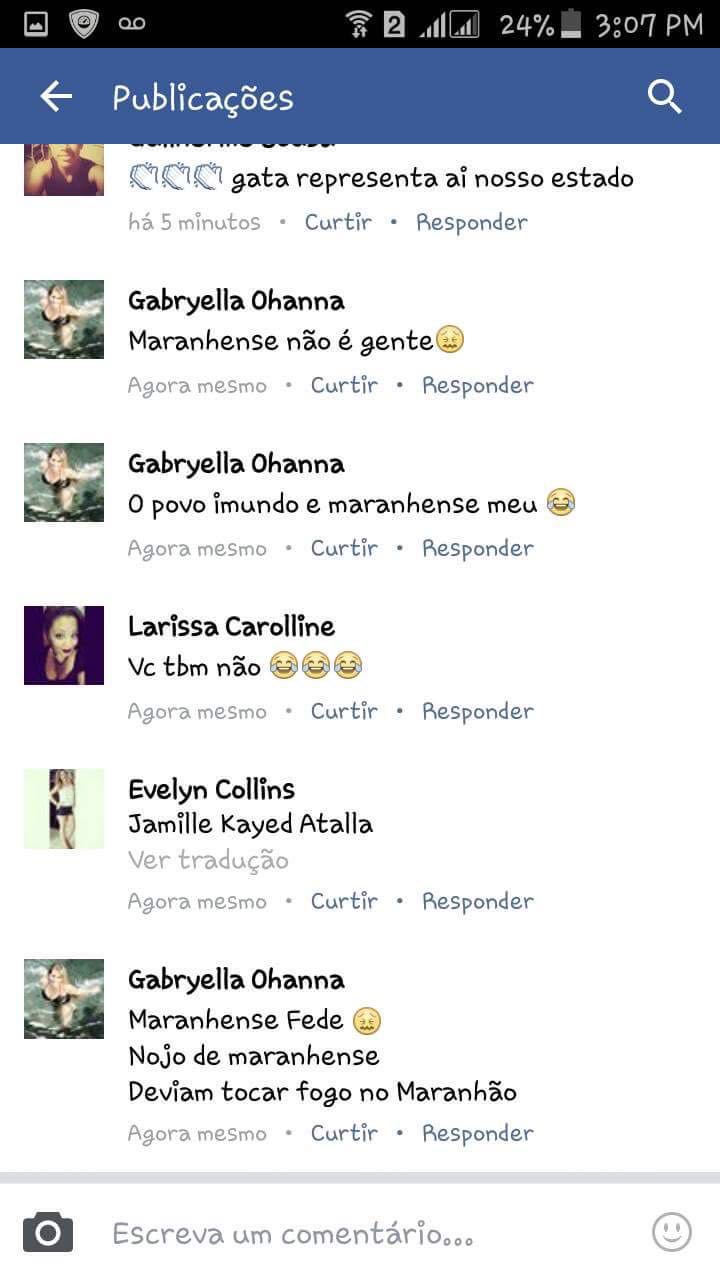This screenshot has width=720, height=1280.
Task: Open the emoji smiley picker
Action: (x=672, y=1232)
